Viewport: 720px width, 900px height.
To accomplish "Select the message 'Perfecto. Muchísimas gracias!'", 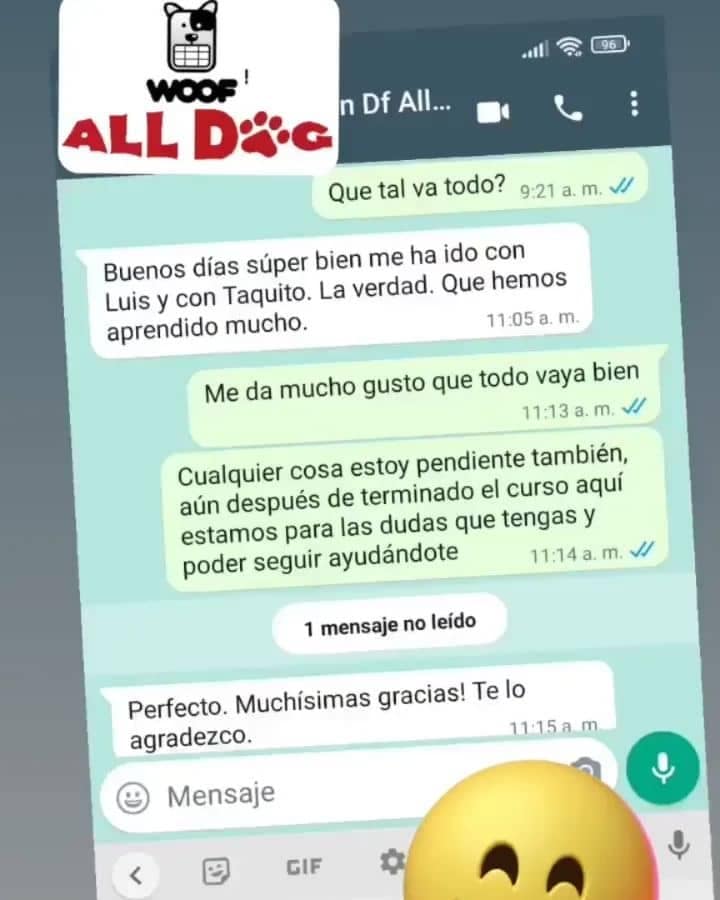I will pyautogui.click(x=330, y=705).
